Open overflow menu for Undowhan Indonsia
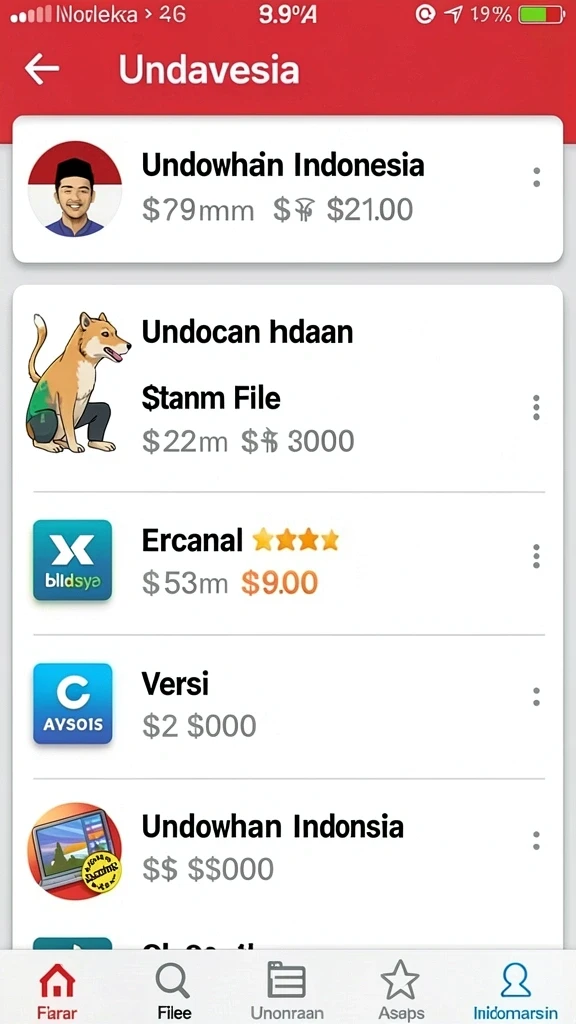Screen dimensions: 576x1024 tap(536, 840)
